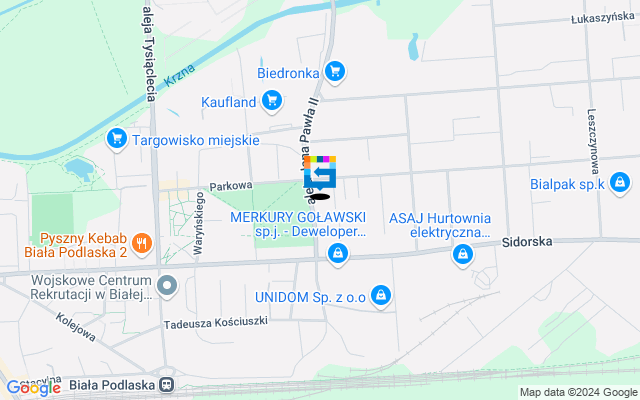This screenshot has height=400, width=640.
Task: Tap the Wojskowe Centrum Rekrutacji marker
Action: pos(167,287)
